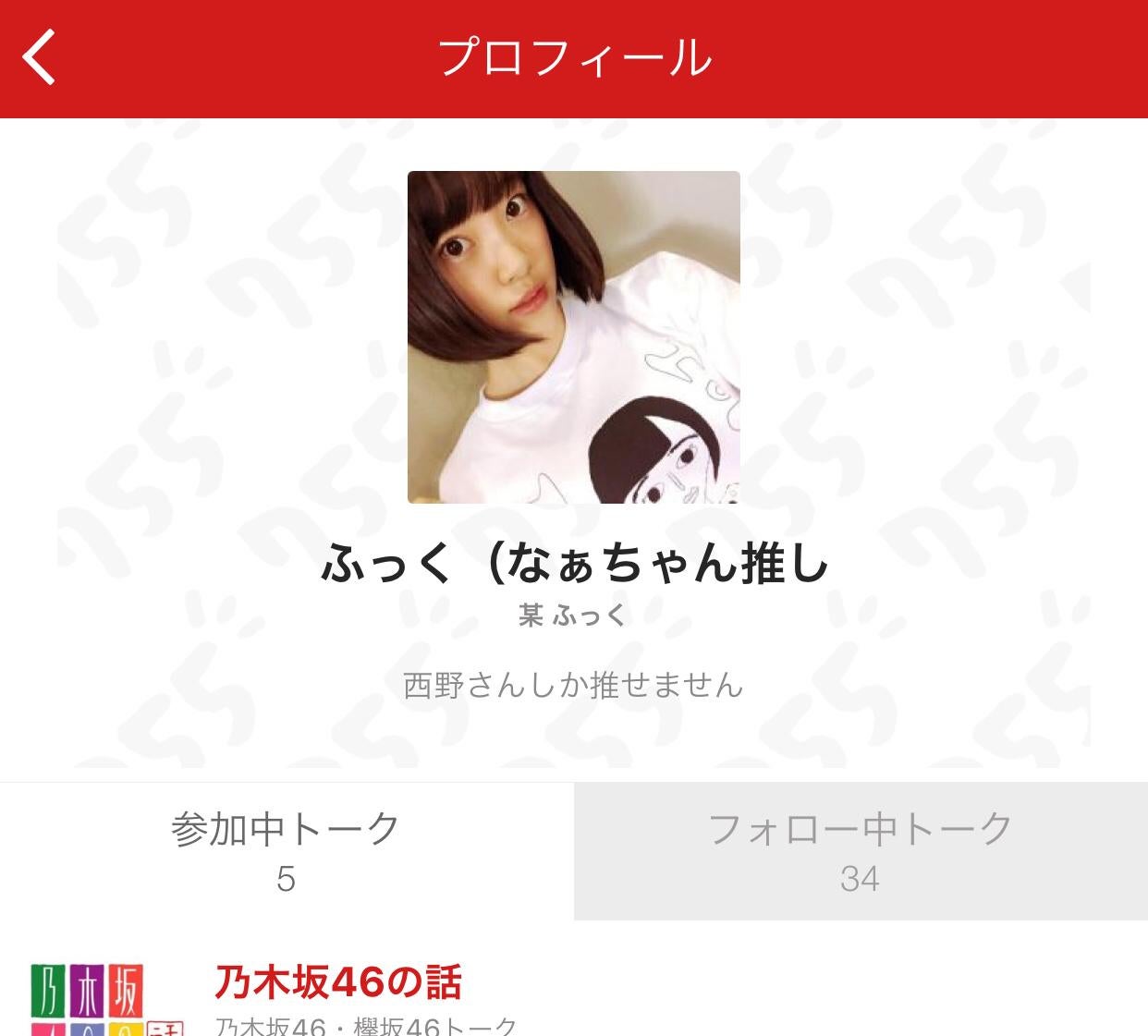View the profile picture

[x=573, y=337]
